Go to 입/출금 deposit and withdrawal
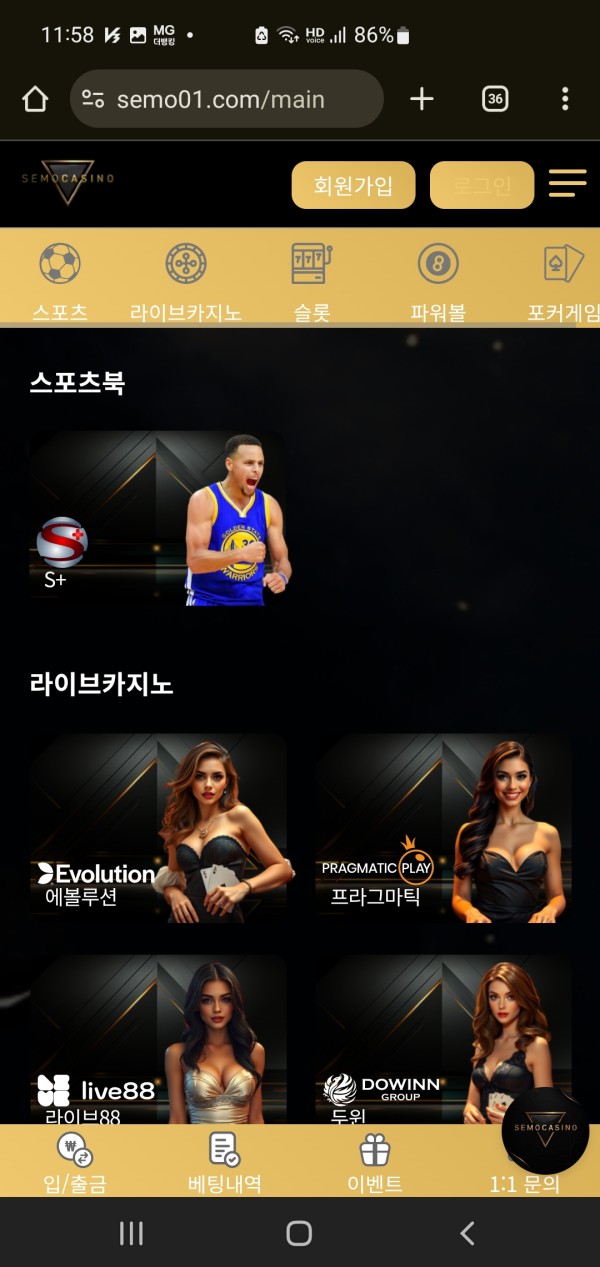The width and height of the screenshot is (600, 1267). coord(75,1164)
